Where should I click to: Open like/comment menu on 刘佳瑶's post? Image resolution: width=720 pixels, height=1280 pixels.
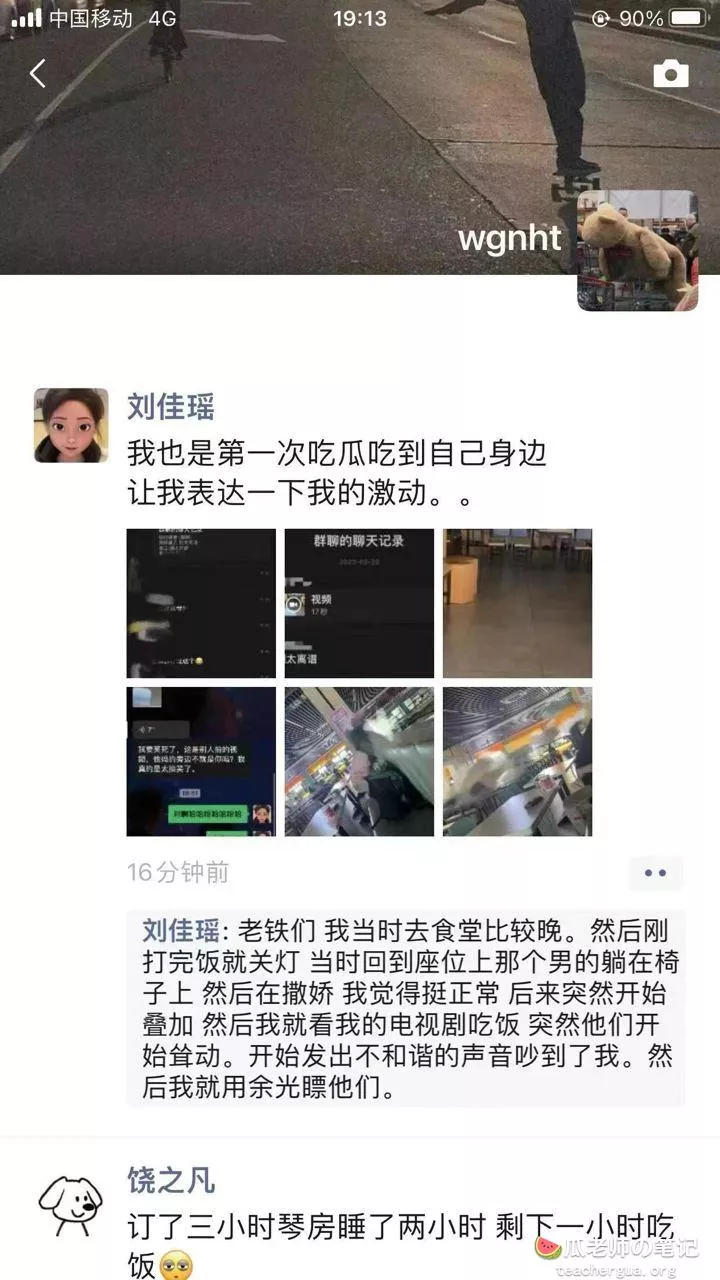tap(655, 873)
